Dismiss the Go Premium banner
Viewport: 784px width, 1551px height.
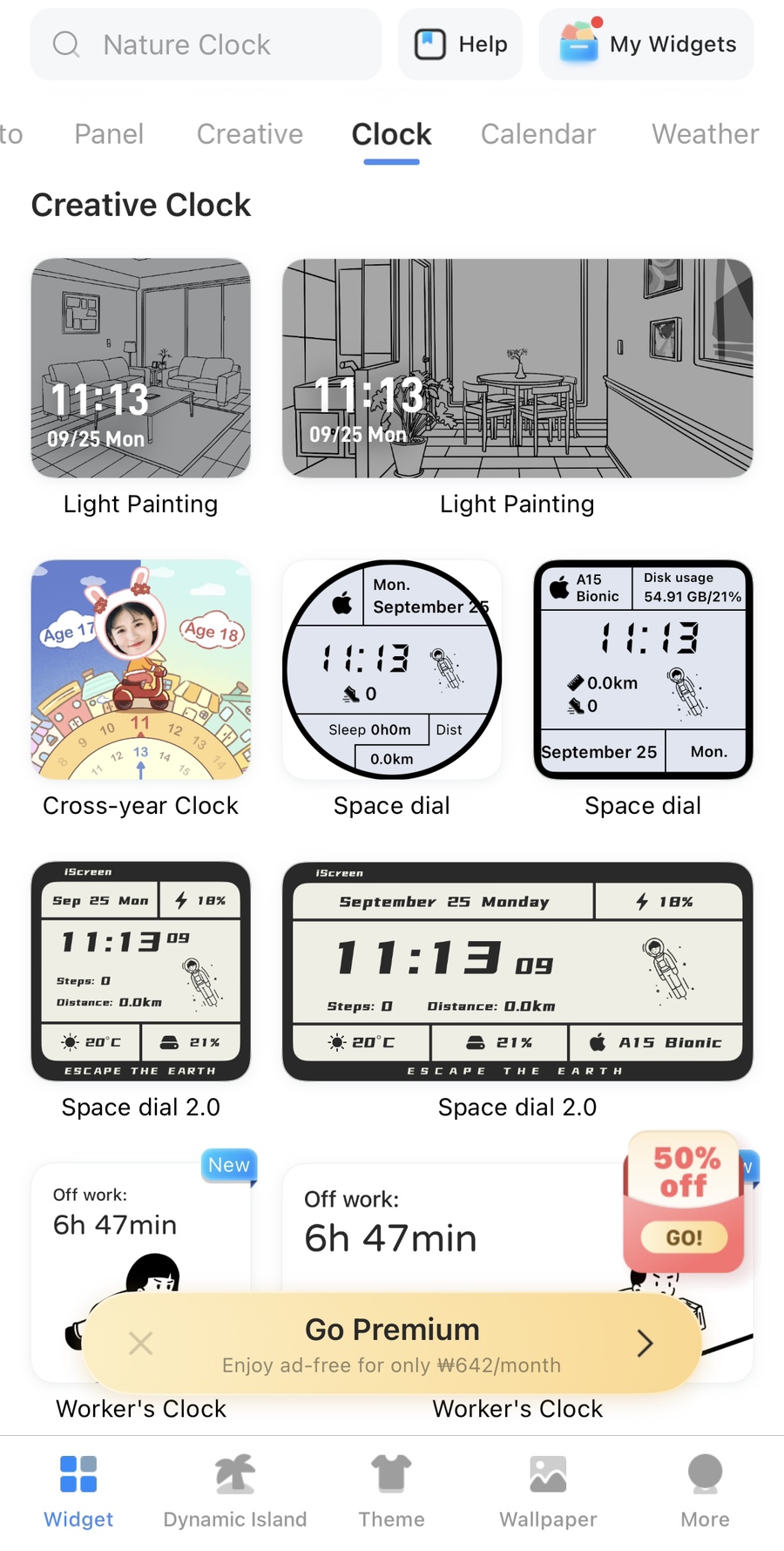140,1343
